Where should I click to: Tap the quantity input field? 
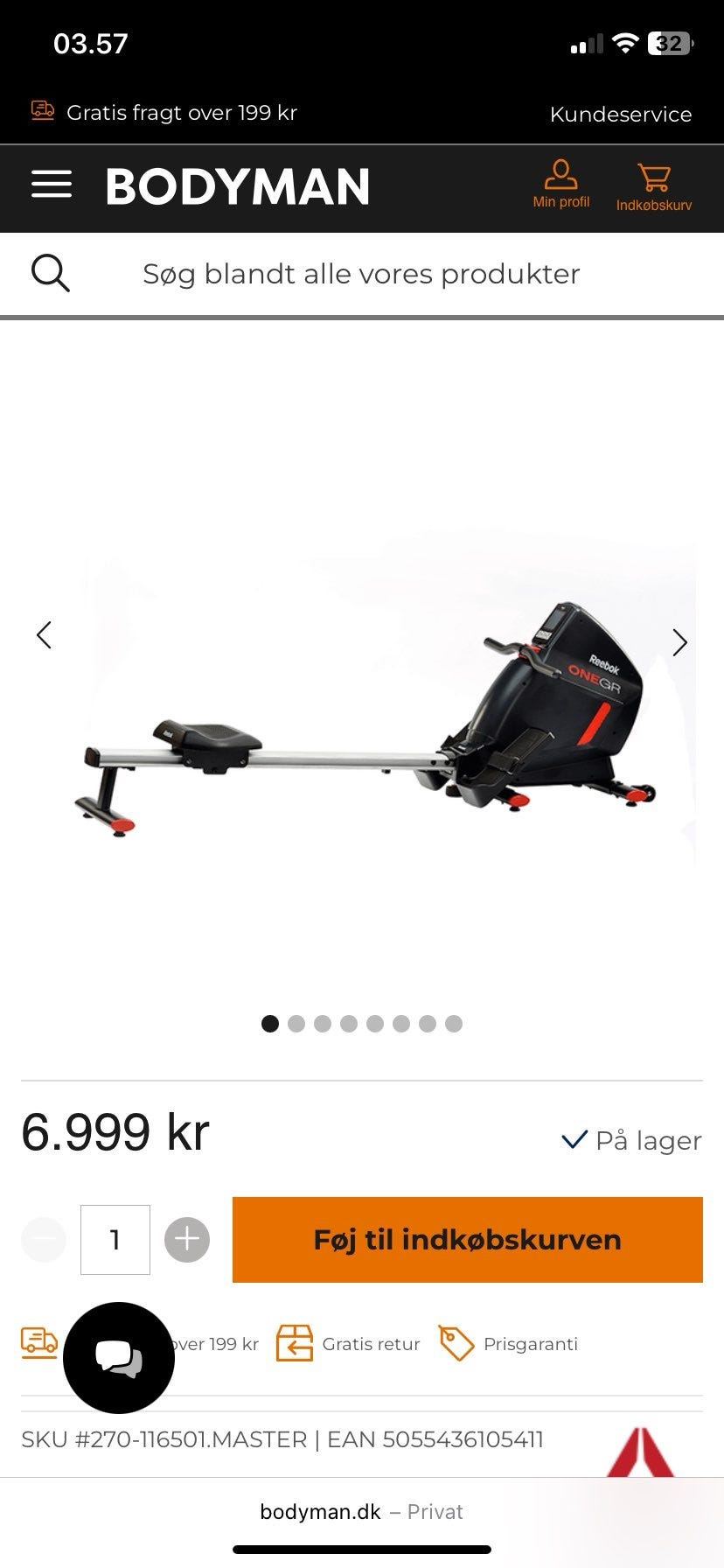pyautogui.click(x=115, y=1239)
